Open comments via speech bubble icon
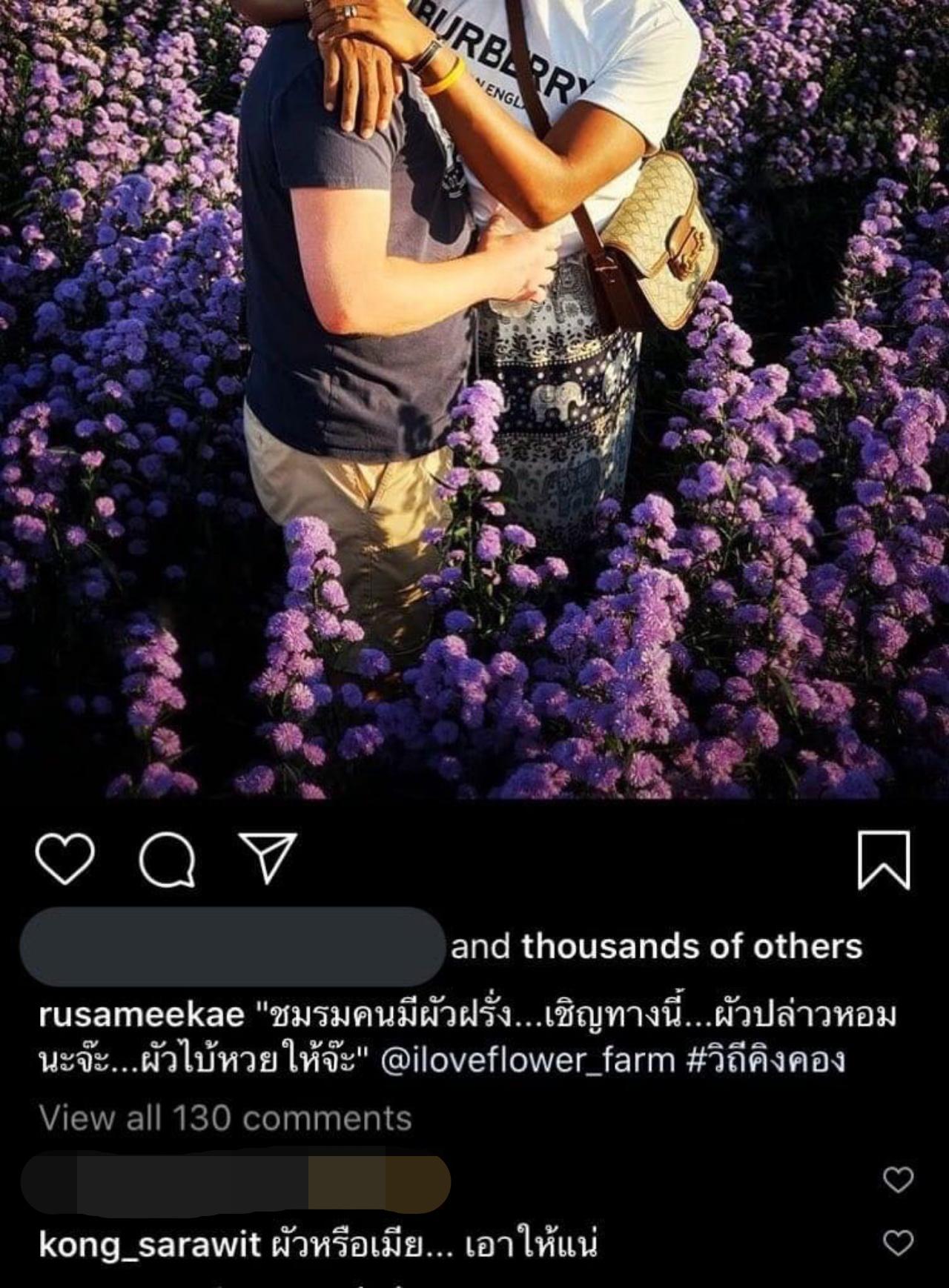The height and width of the screenshot is (1288, 949). pos(168,860)
